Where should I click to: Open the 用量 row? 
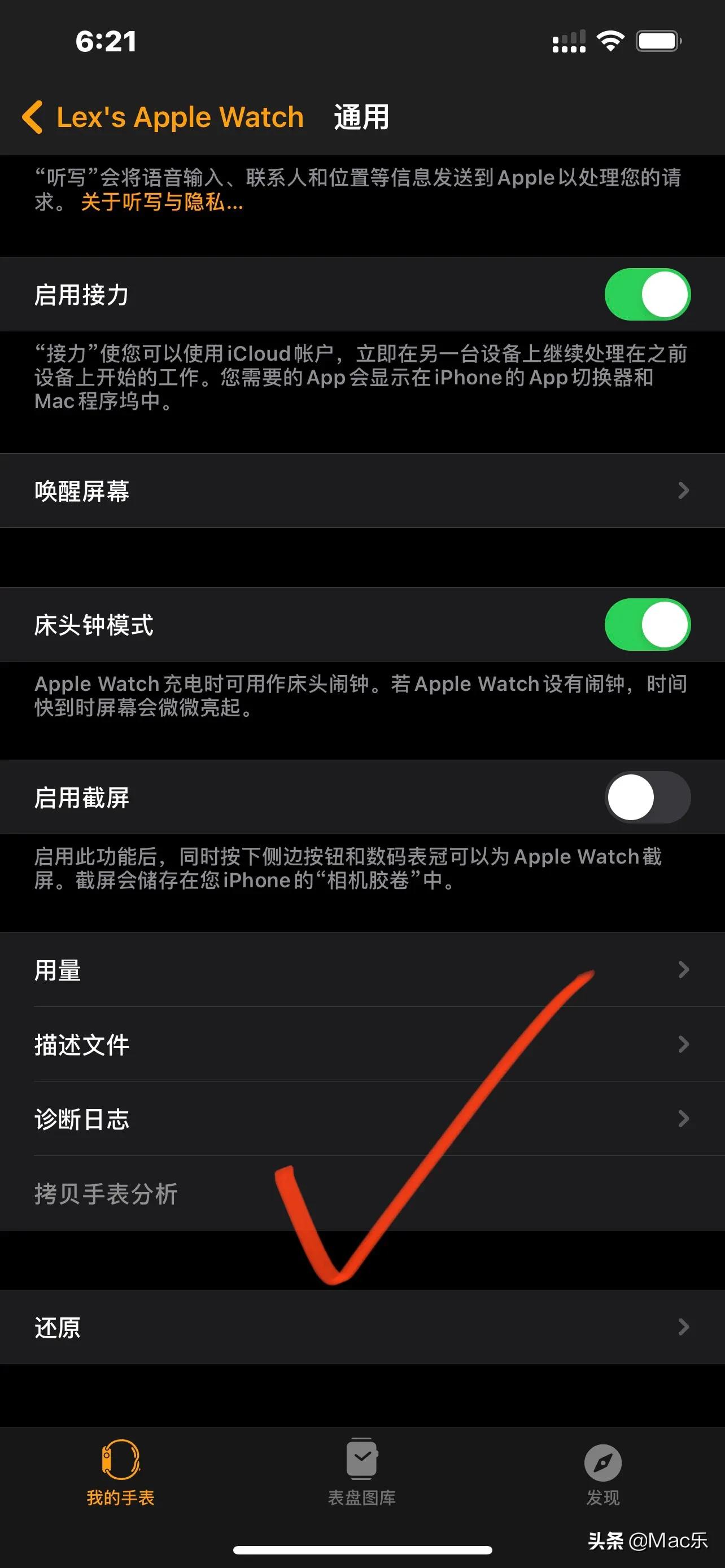click(x=362, y=970)
